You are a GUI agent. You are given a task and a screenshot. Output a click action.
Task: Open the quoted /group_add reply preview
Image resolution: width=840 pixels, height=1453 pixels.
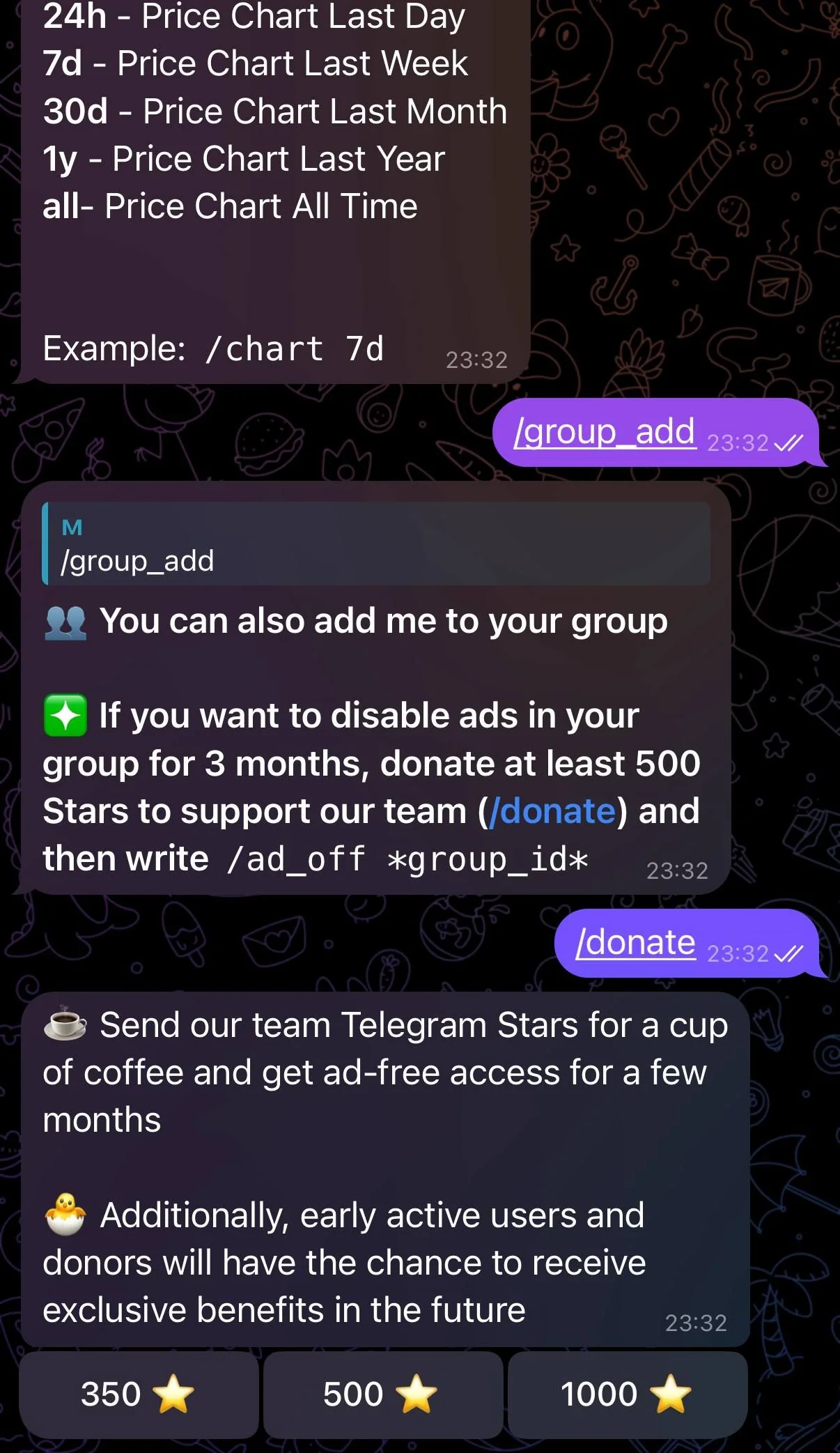pos(376,544)
